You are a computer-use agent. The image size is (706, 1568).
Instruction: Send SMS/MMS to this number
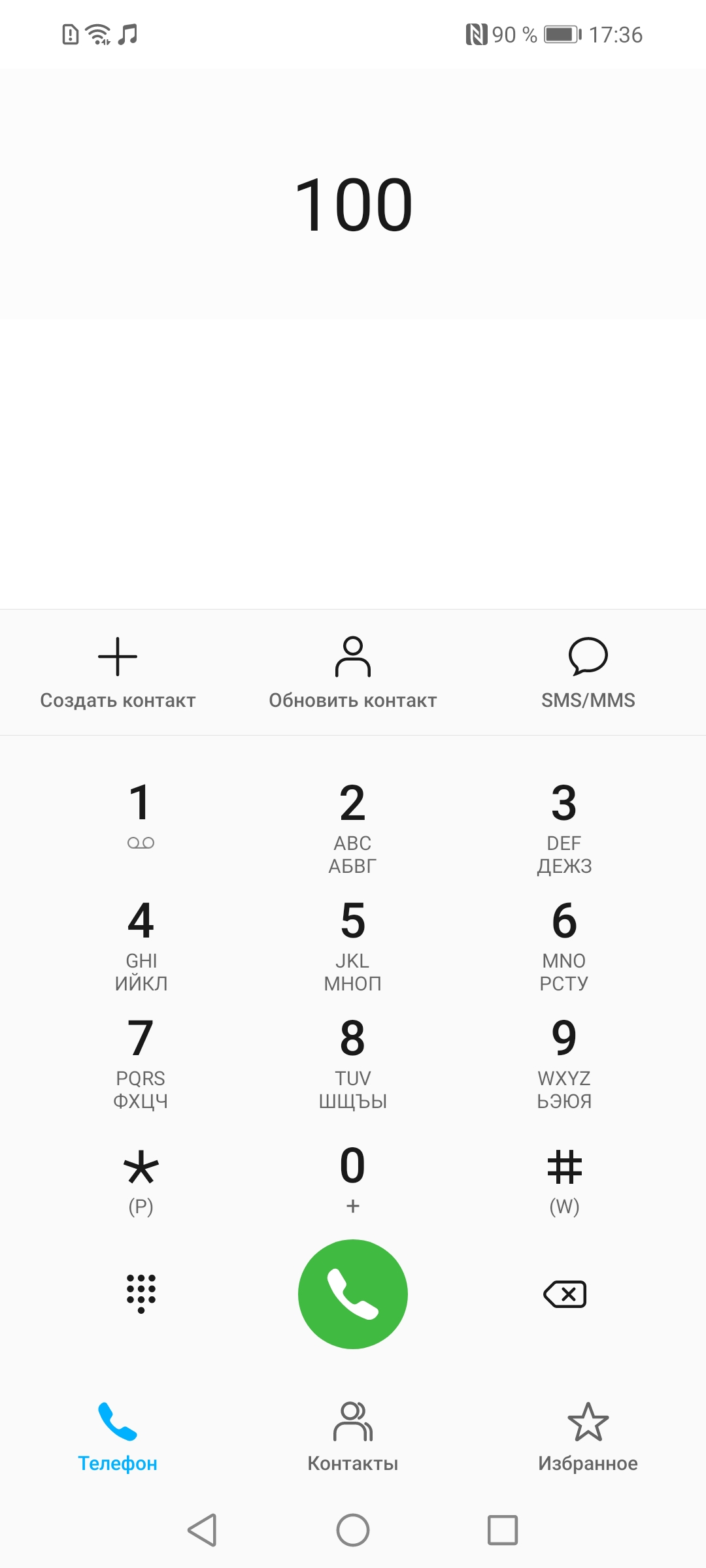point(588,673)
